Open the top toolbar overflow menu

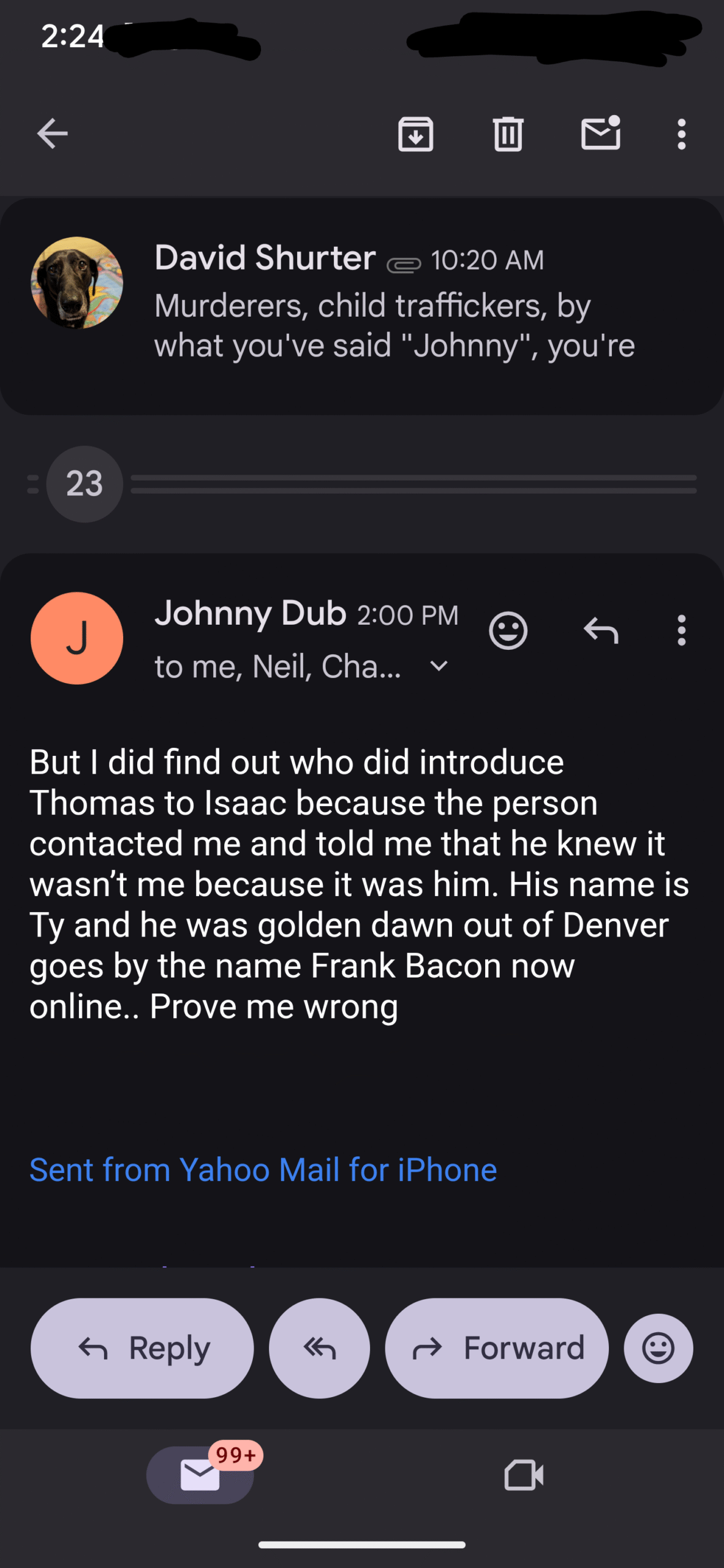(681, 134)
